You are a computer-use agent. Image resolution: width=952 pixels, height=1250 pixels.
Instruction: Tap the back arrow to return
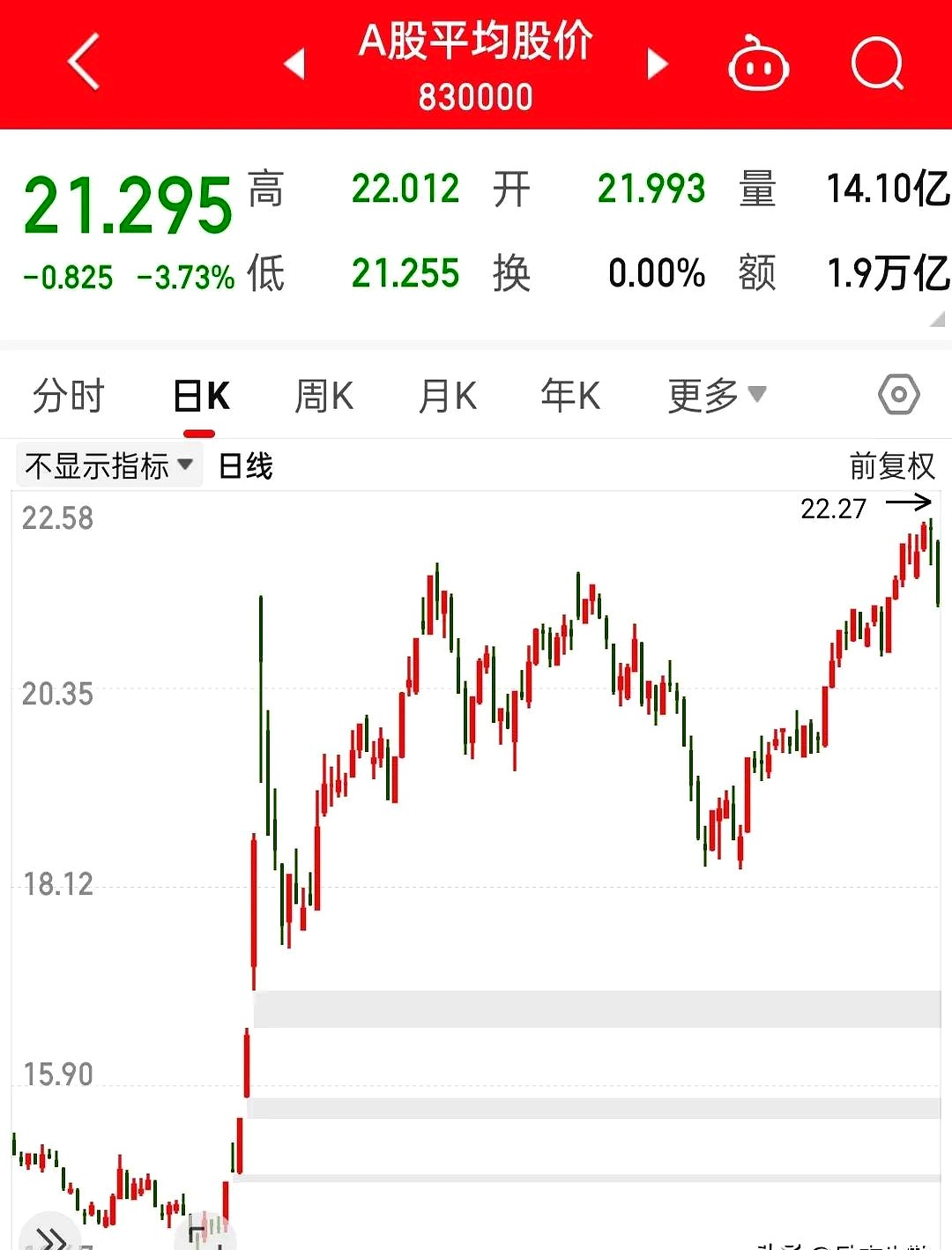tap(84, 64)
